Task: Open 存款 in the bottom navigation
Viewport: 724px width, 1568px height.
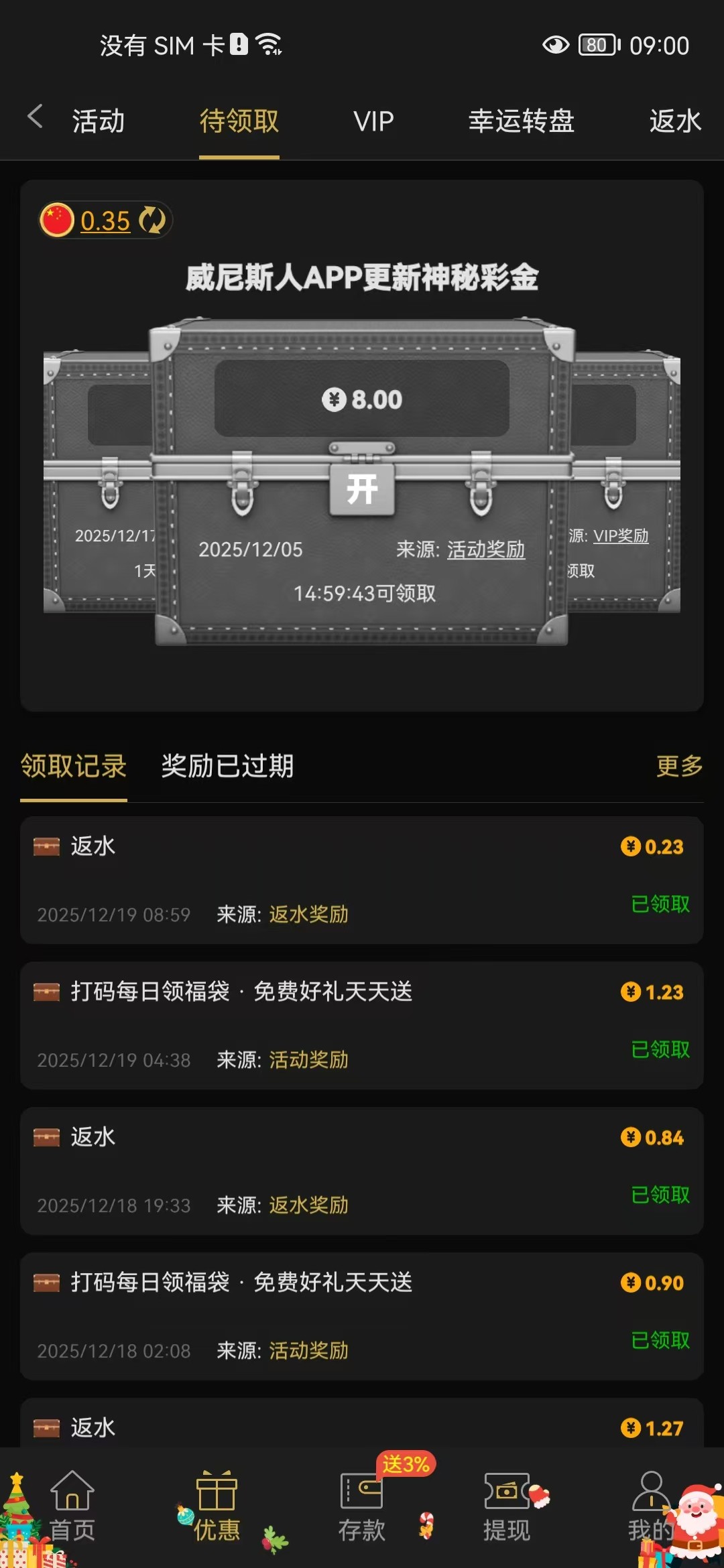Action: pyautogui.click(x=361, y=1506)
